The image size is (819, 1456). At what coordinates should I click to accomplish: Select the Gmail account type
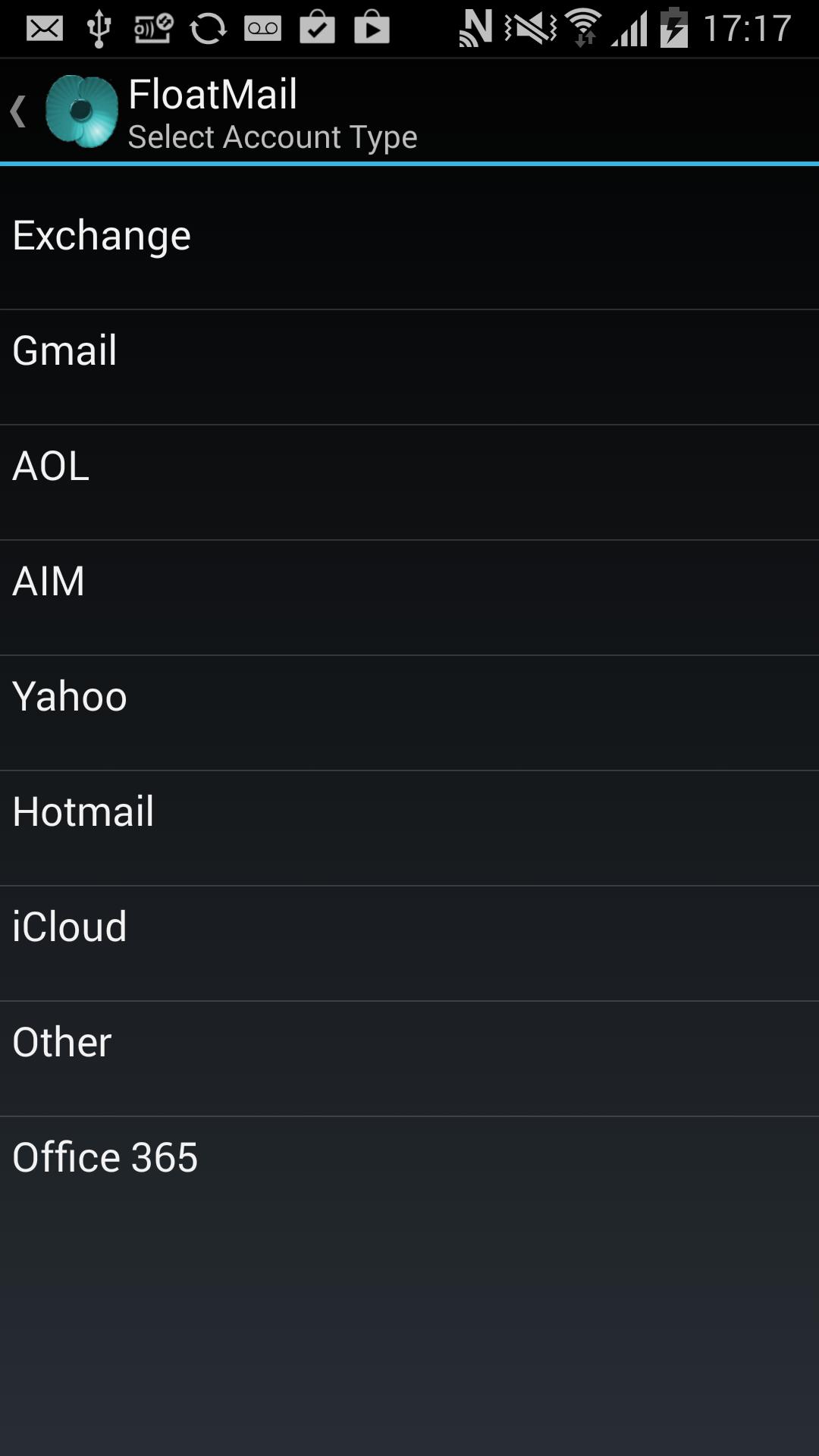[409, 350]
